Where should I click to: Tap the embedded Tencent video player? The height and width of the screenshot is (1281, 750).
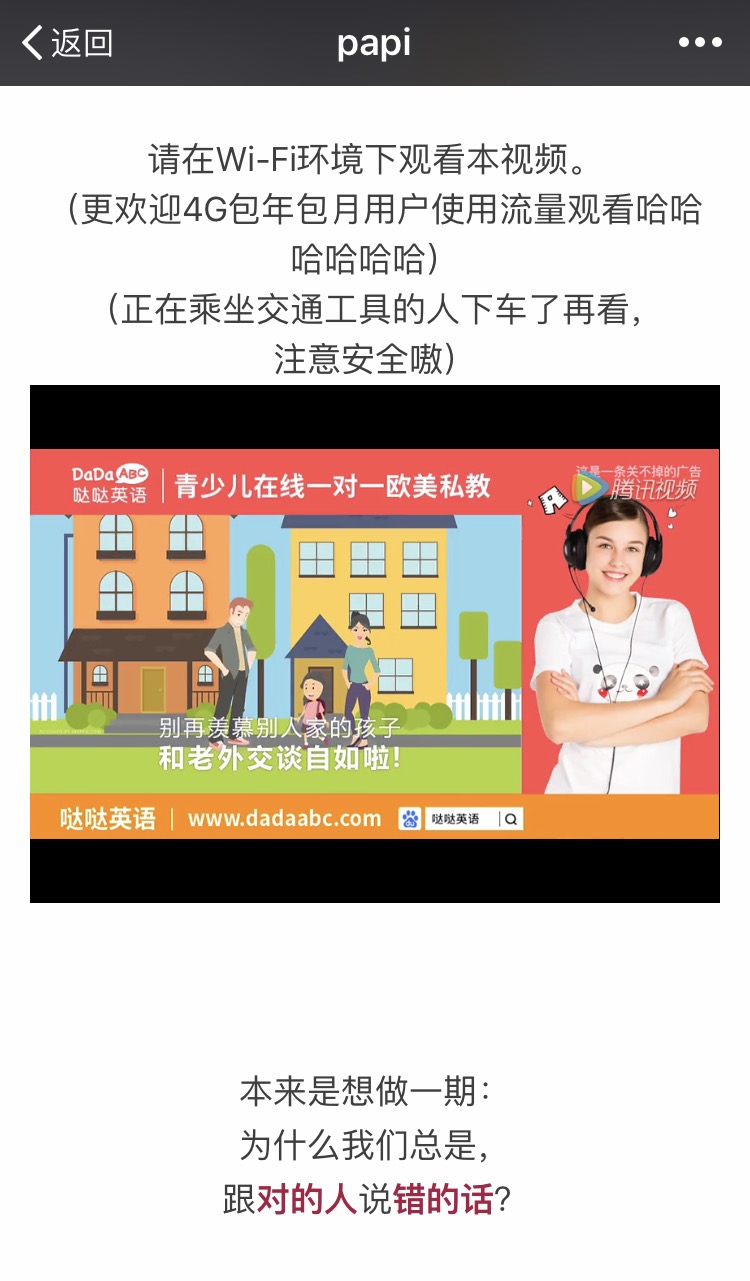[x=374, y=643]
